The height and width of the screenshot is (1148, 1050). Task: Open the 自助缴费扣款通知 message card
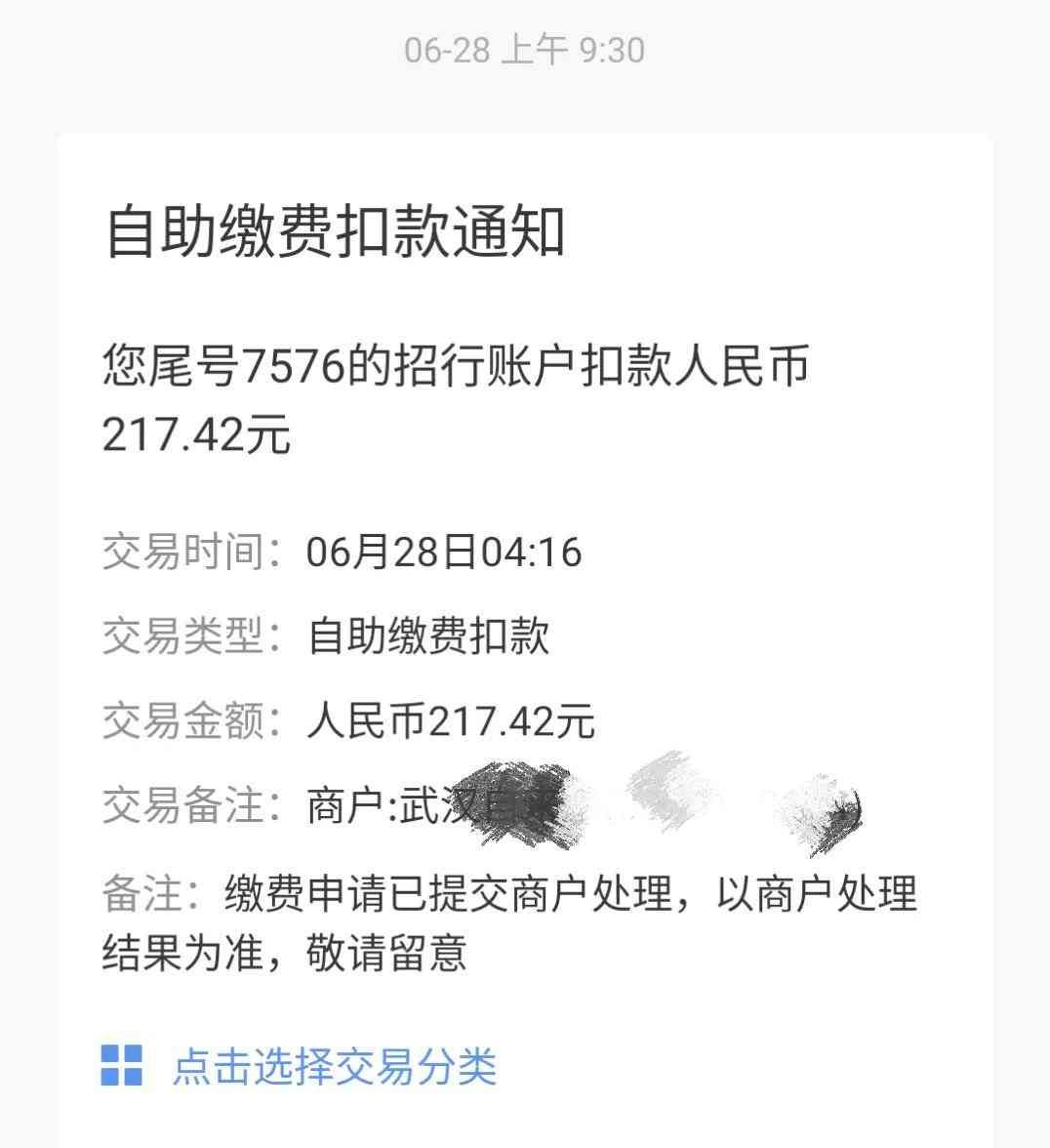335,233
